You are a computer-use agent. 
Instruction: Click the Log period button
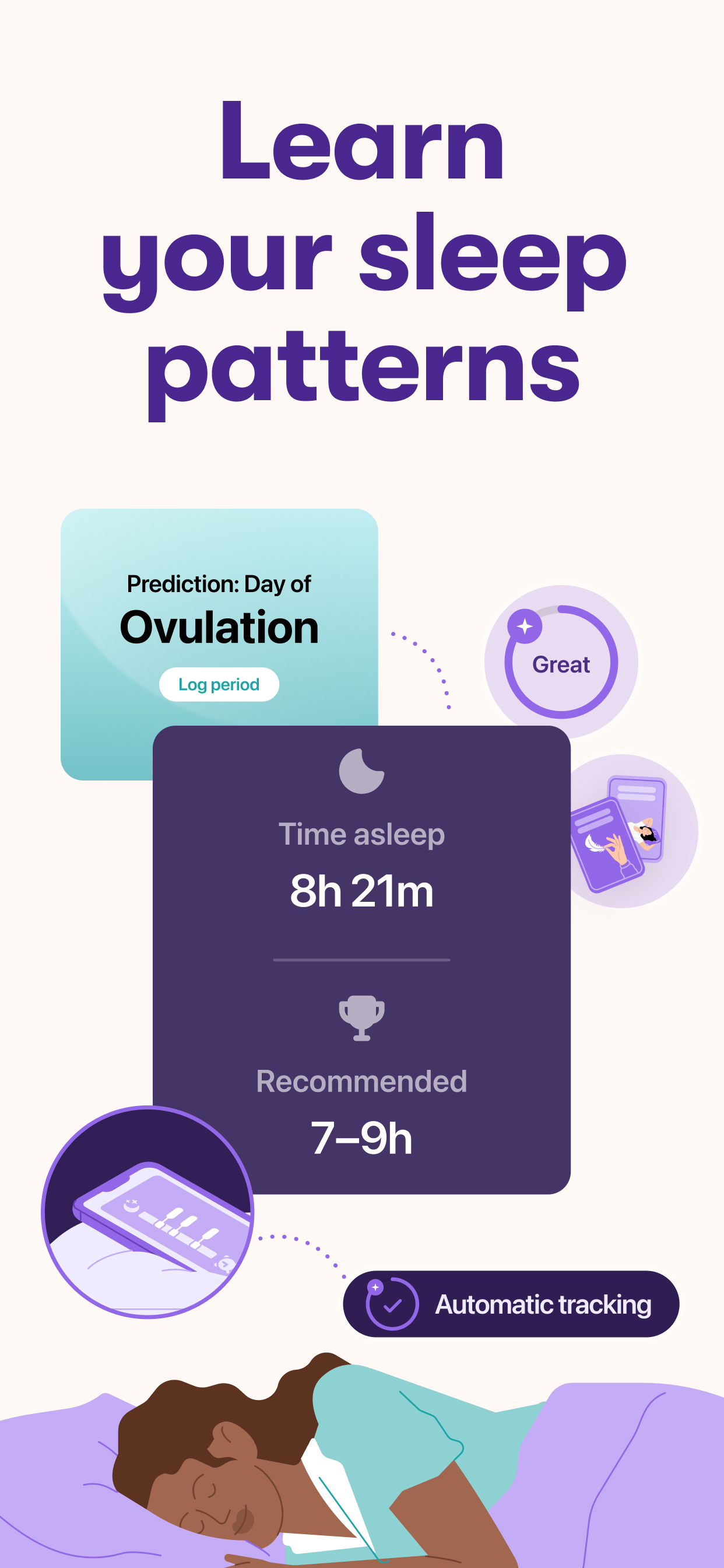pyautogui.click(x=220, y=684)
